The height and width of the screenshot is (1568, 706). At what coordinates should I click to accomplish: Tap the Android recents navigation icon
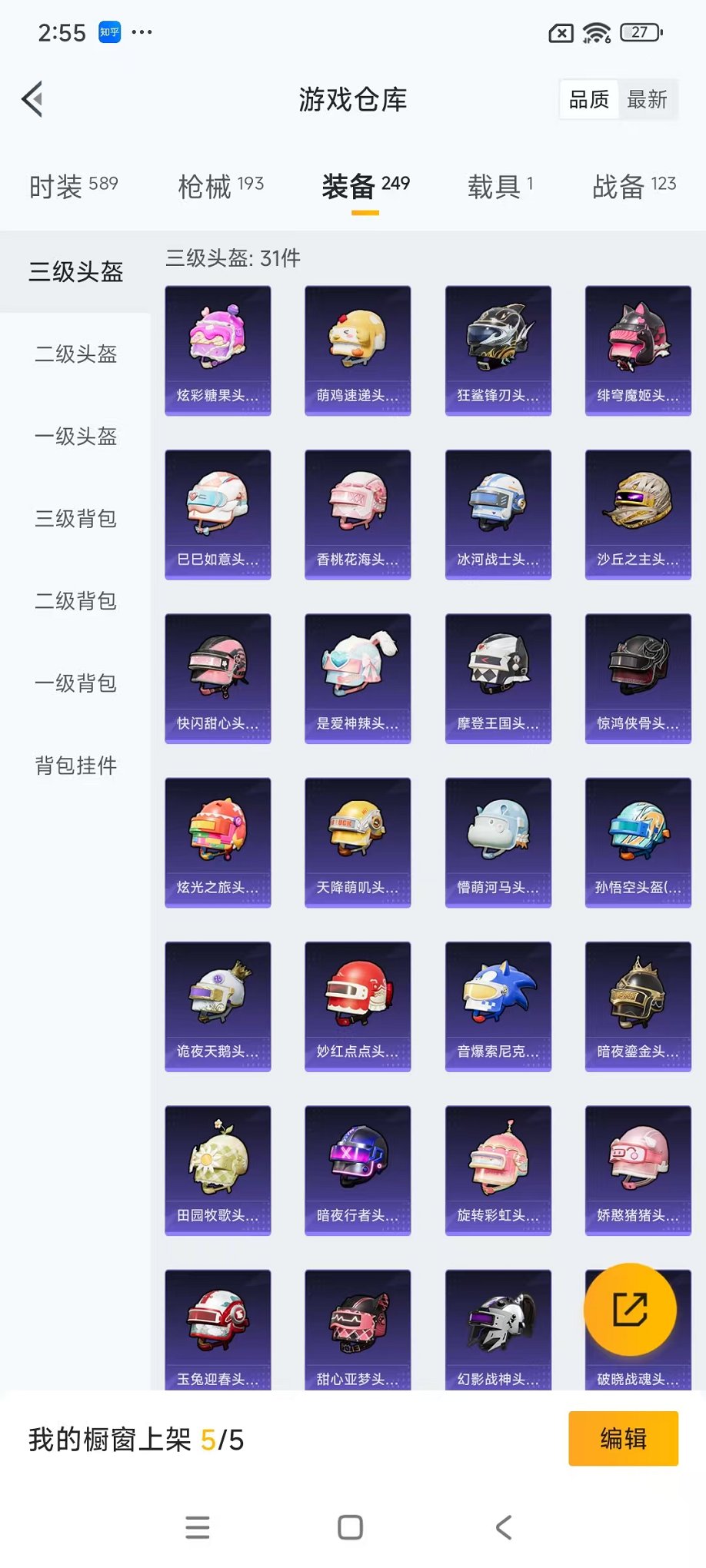(198, 1526)
